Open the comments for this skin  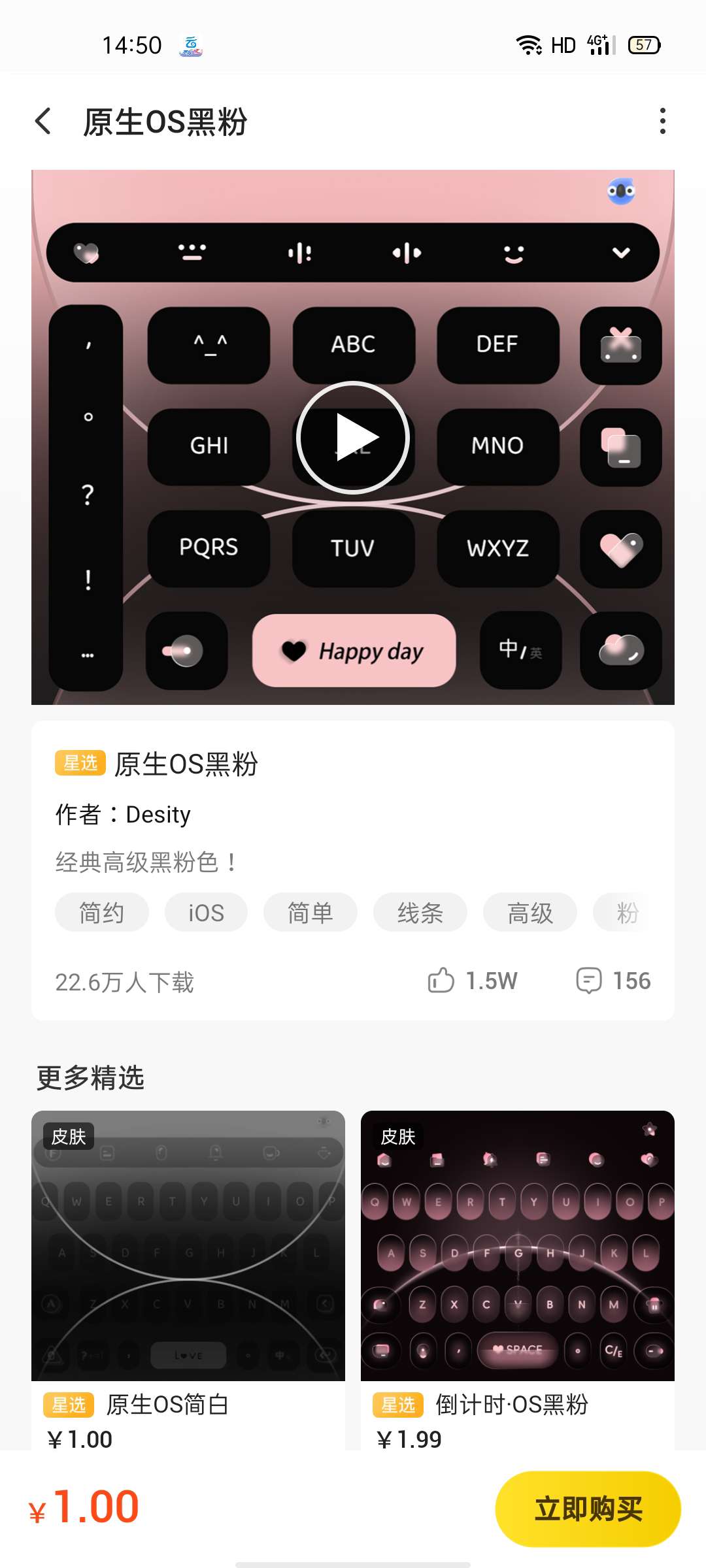coord(589,980)
